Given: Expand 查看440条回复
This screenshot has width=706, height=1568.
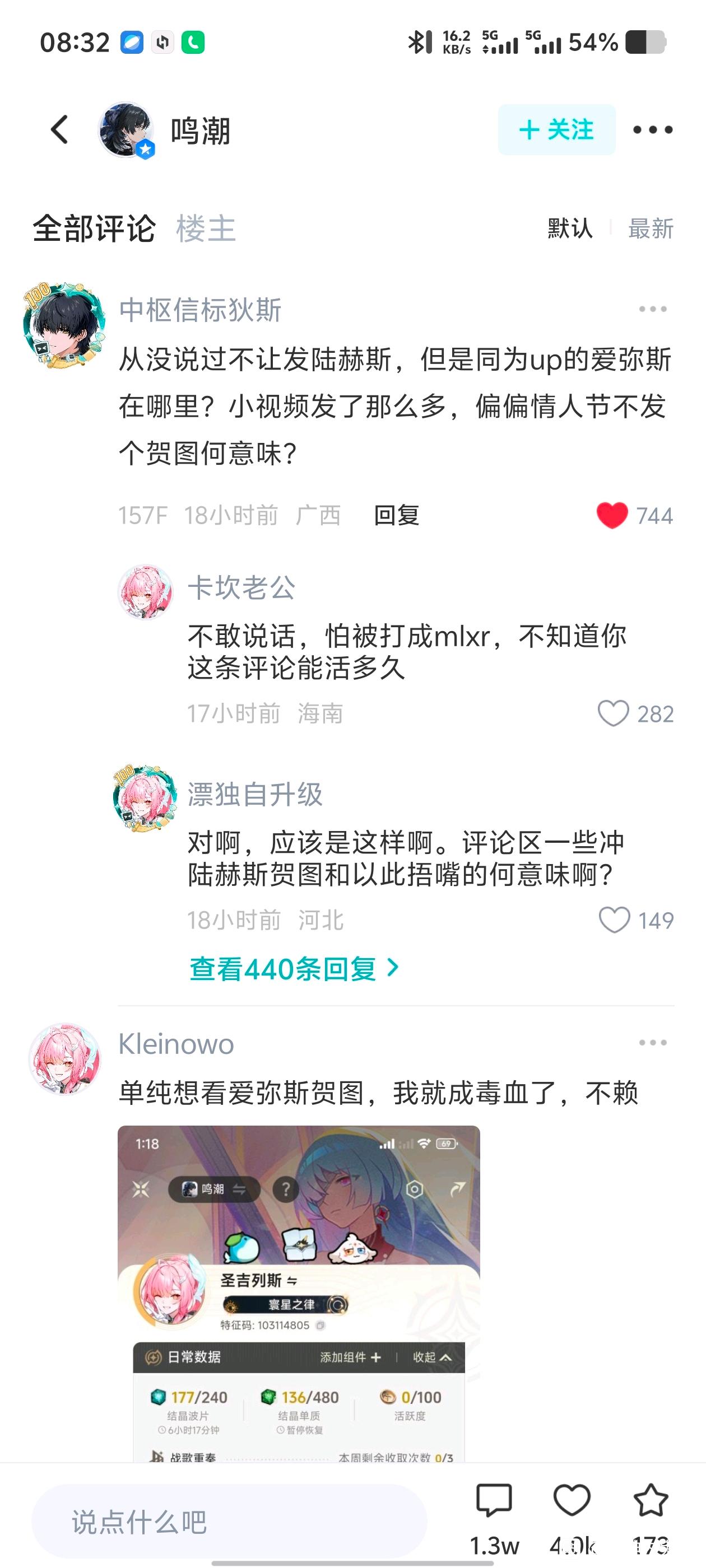Looking at the screenshot, I should coord(295,968).
